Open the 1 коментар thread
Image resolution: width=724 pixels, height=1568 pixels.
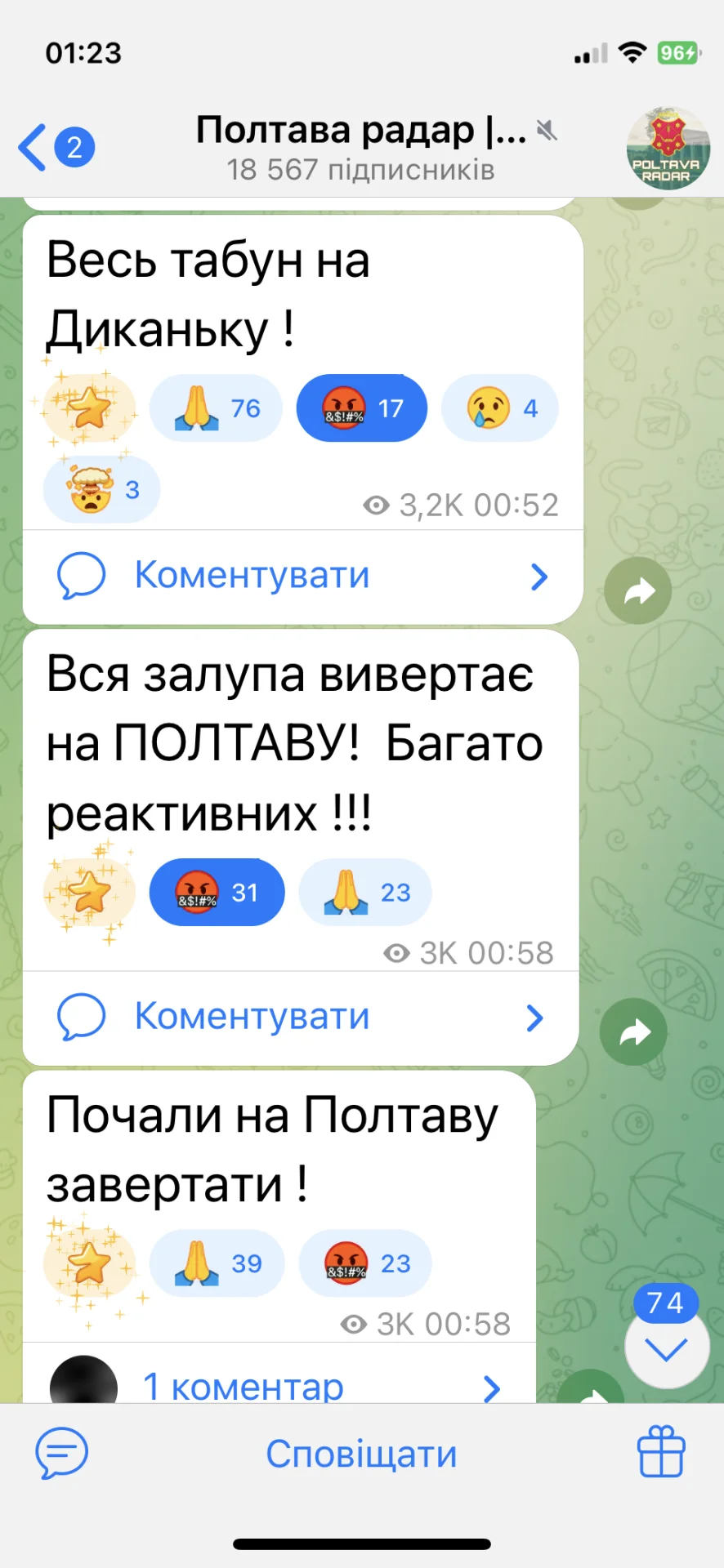pyautogui.click(x=278, y=1387)
